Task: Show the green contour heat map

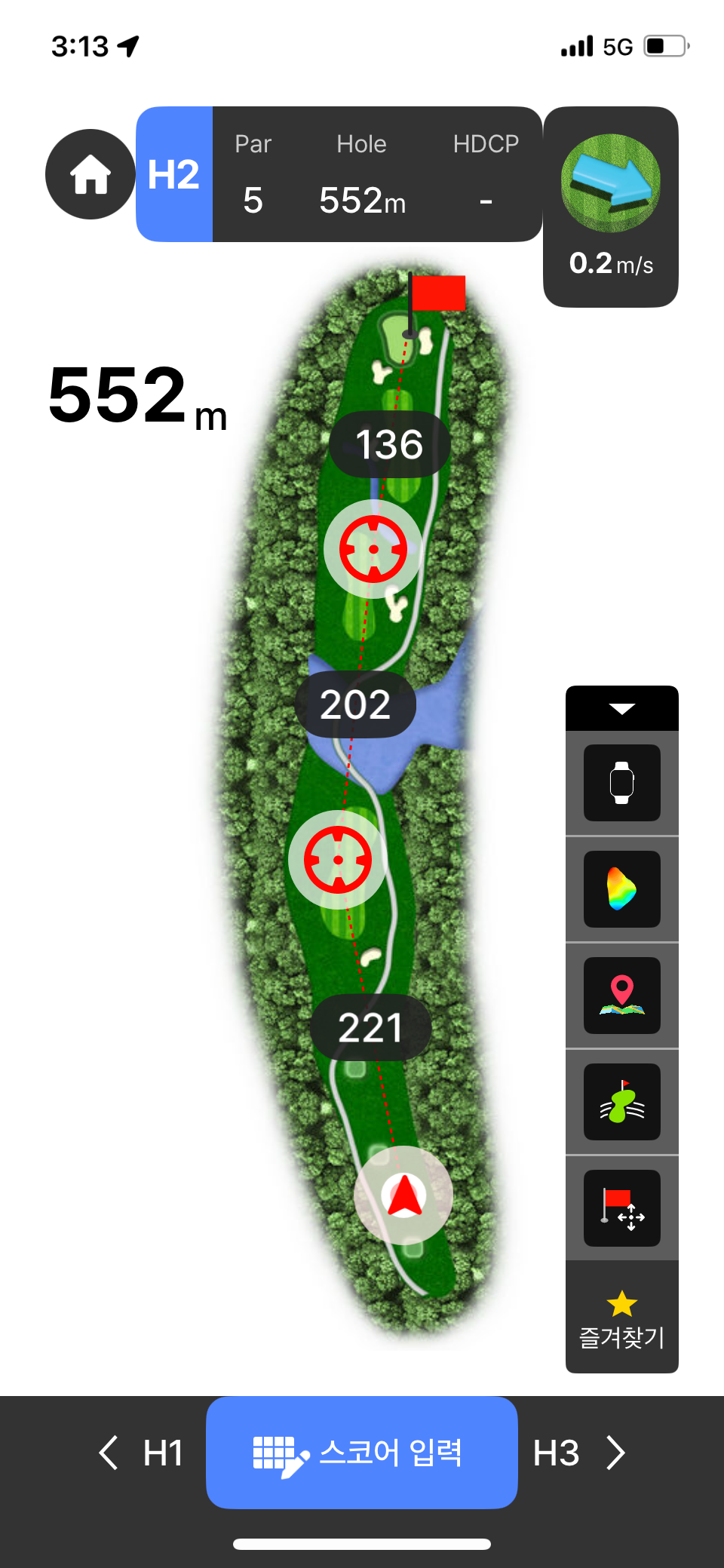Action: coord(621,889)
